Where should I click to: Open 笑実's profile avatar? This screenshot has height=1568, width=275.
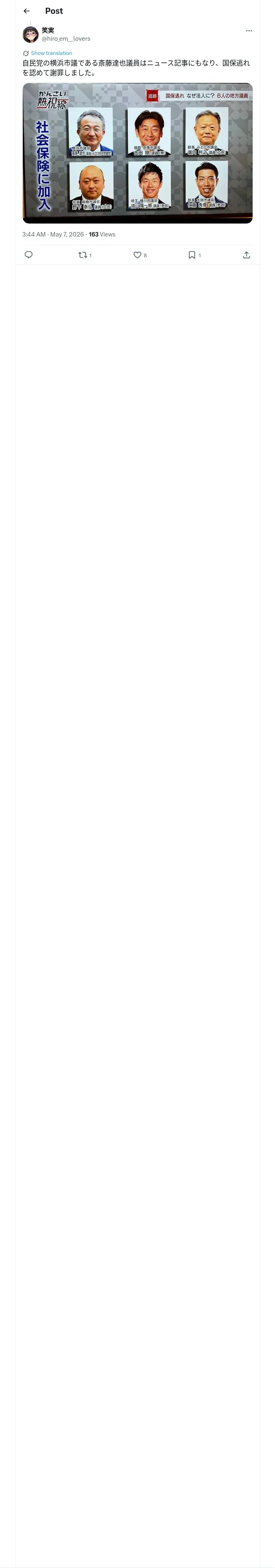coord(31,34)
